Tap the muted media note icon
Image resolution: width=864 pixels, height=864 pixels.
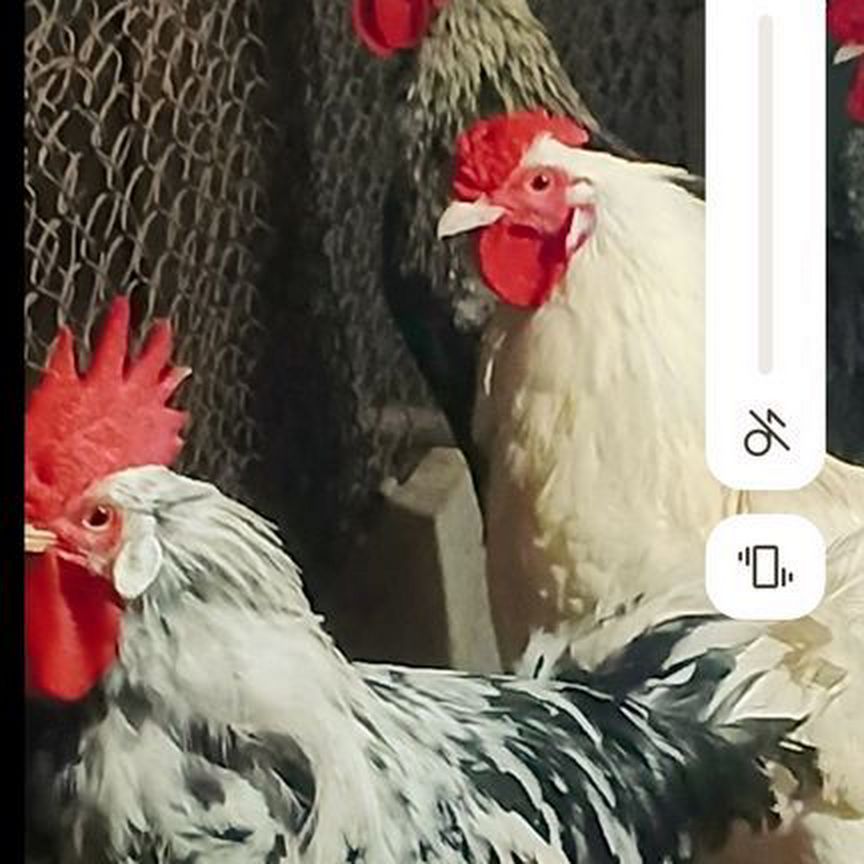coord(766,433)
